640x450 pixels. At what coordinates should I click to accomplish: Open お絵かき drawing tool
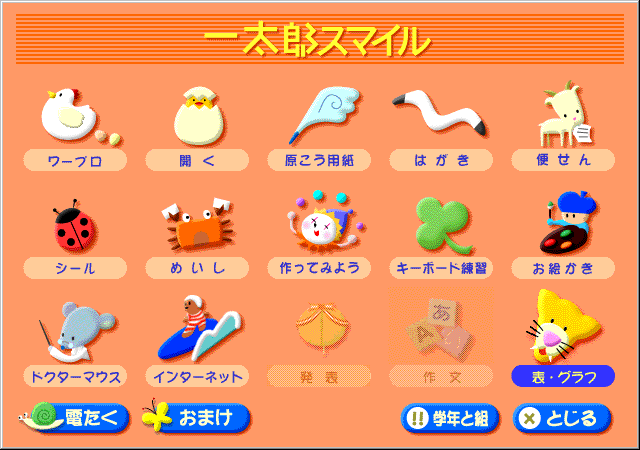pos(563,268)
